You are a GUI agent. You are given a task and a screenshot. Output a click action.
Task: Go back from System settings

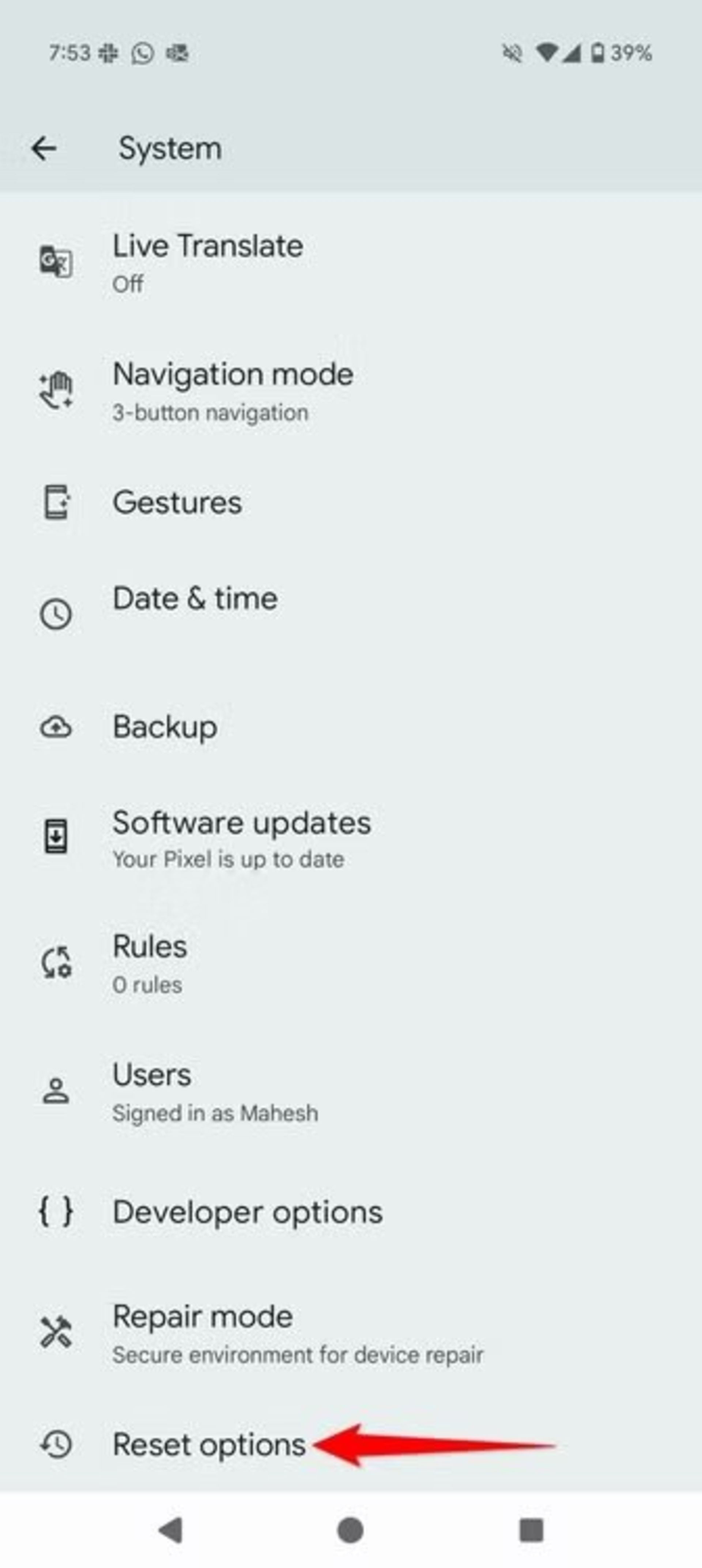coord(44,148)
